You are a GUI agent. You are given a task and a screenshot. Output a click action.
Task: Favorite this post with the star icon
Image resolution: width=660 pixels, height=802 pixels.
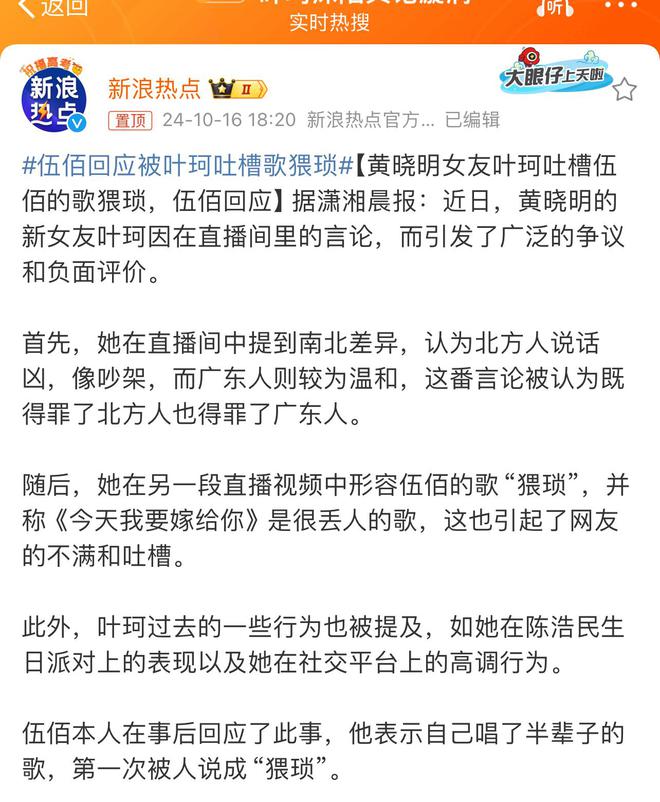(x=624, y=90)
